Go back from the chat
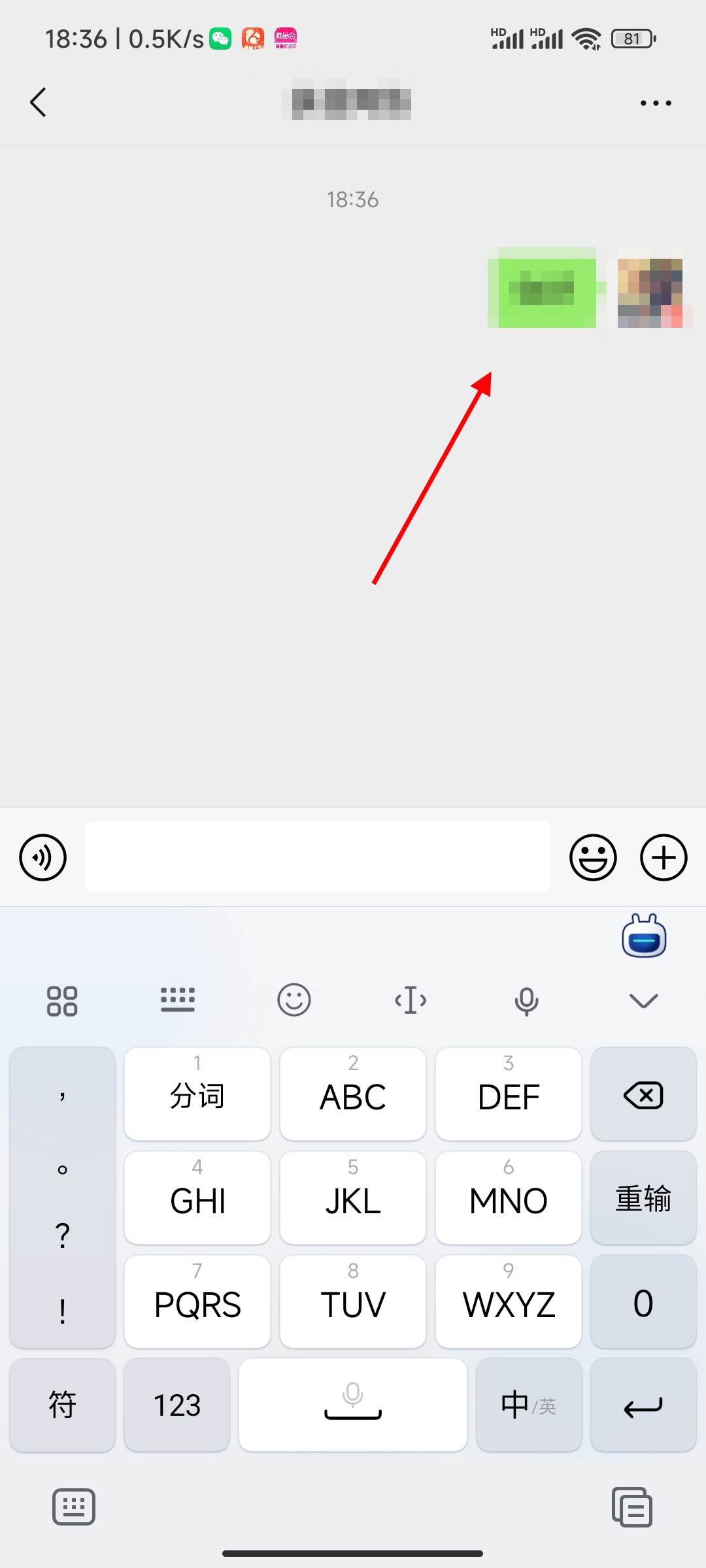 [39, 103]
